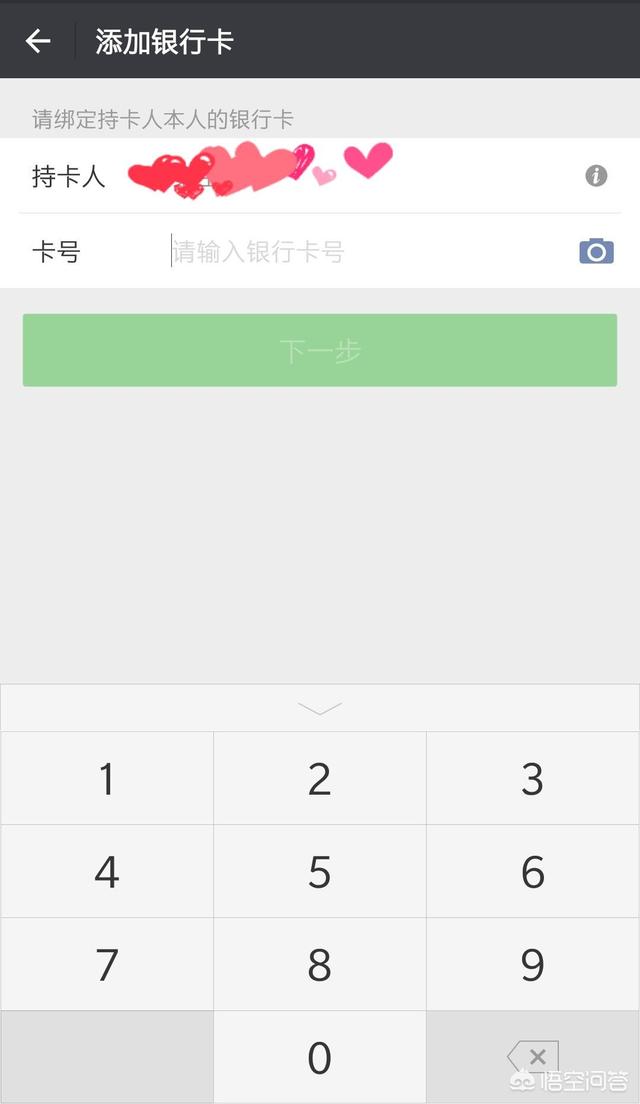640x1104 pixels.
Task: Tap the 6 key on the keypad
Action: pos(533,872)
